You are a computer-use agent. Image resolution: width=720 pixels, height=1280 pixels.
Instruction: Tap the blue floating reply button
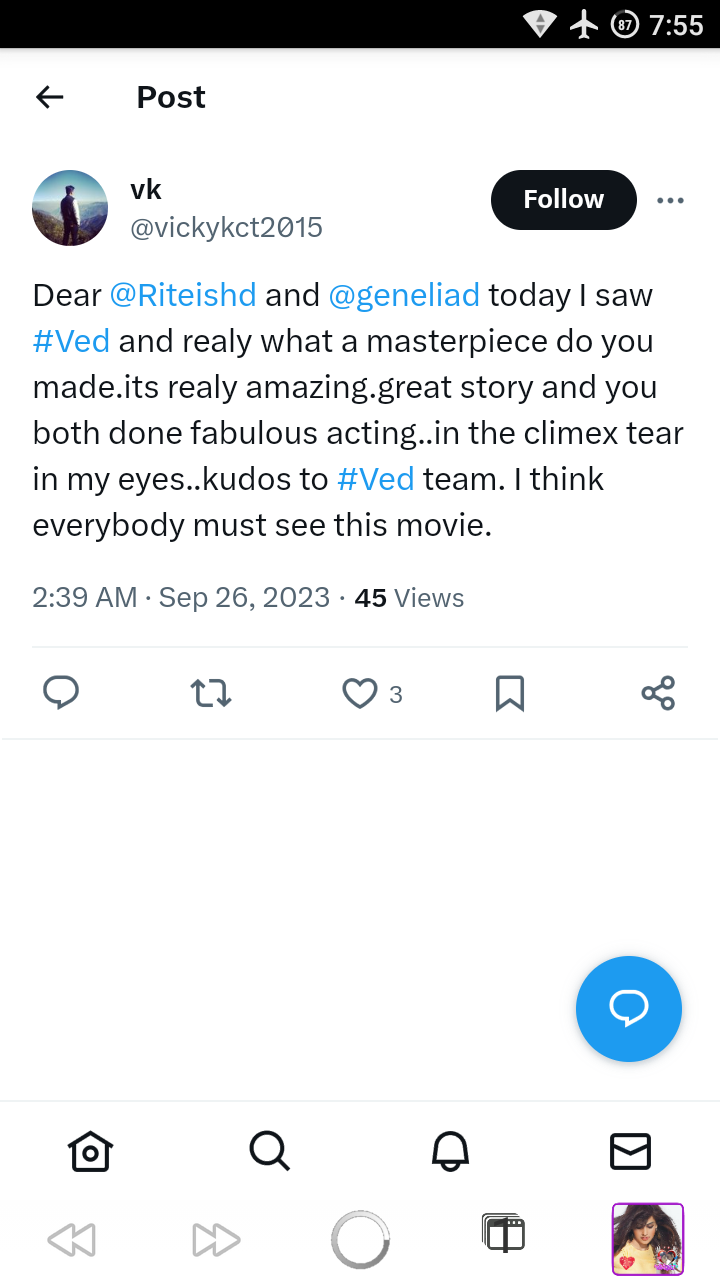629,1009
